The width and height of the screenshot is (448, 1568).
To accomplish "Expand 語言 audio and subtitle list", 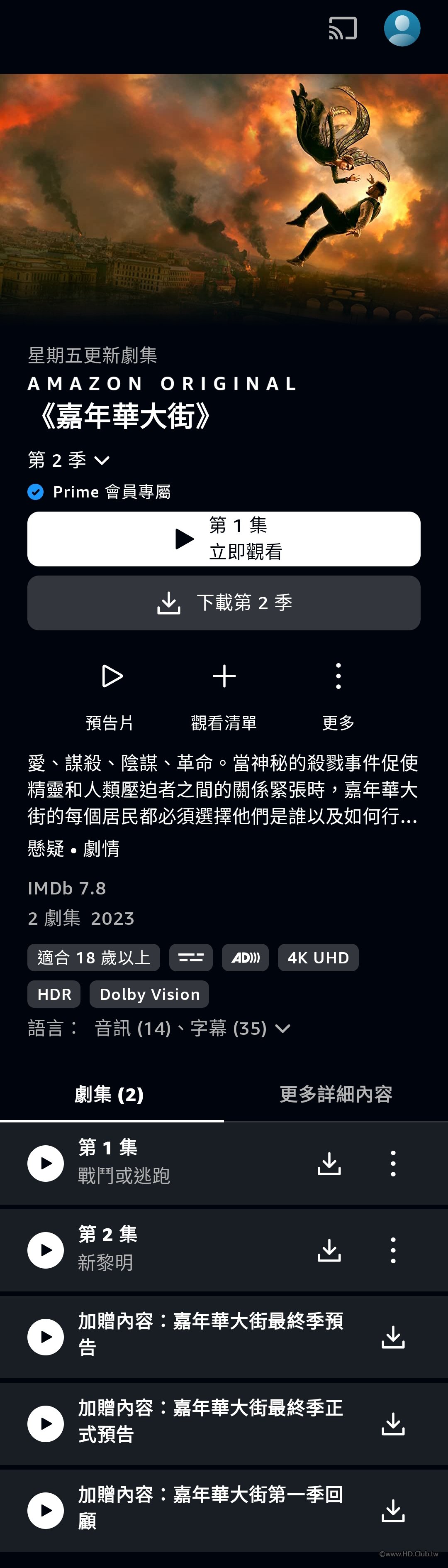I will (282, 1028).
